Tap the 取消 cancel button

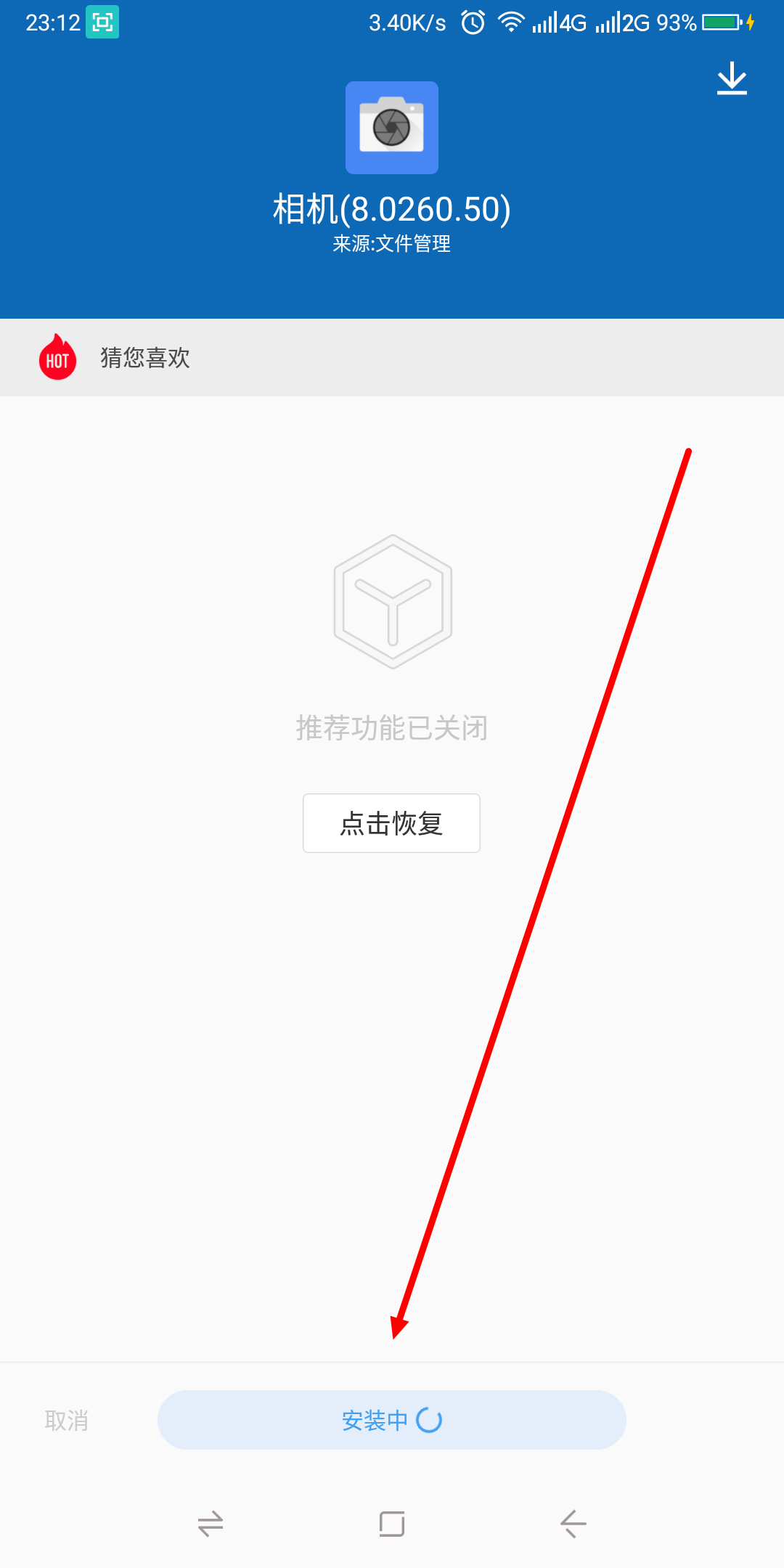click(66, 1421)
